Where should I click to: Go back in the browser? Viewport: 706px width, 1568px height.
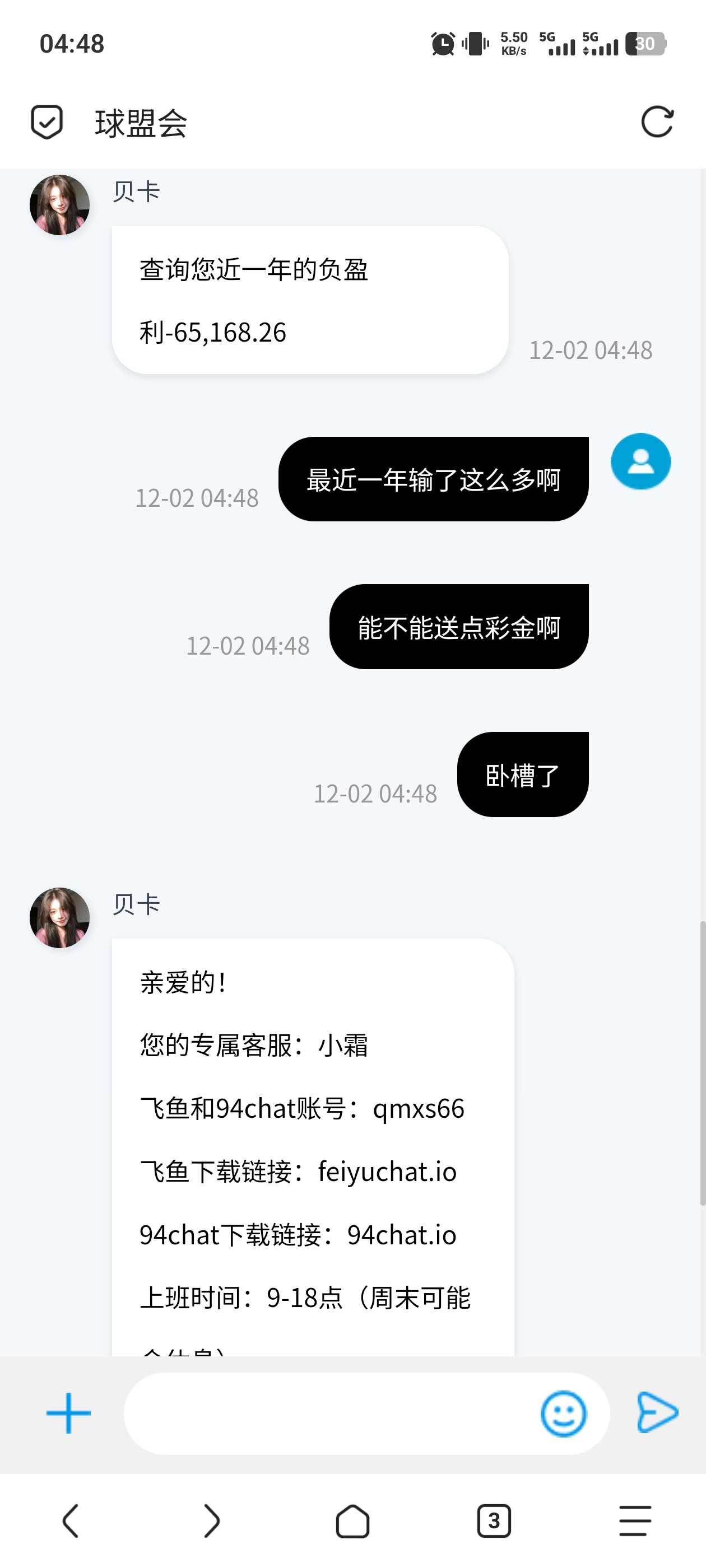click(x=71, y=1520)
